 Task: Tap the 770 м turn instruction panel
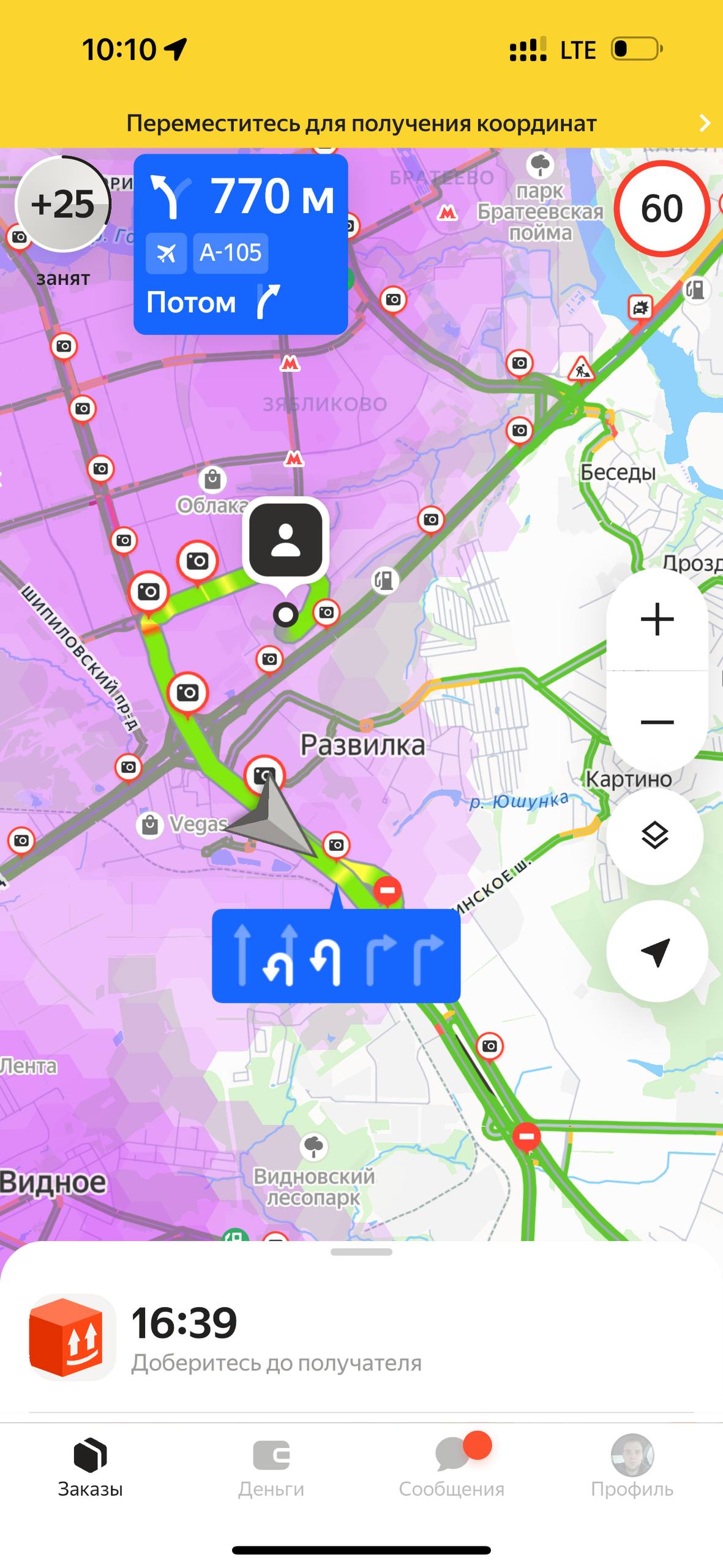(x=241, y=244)
